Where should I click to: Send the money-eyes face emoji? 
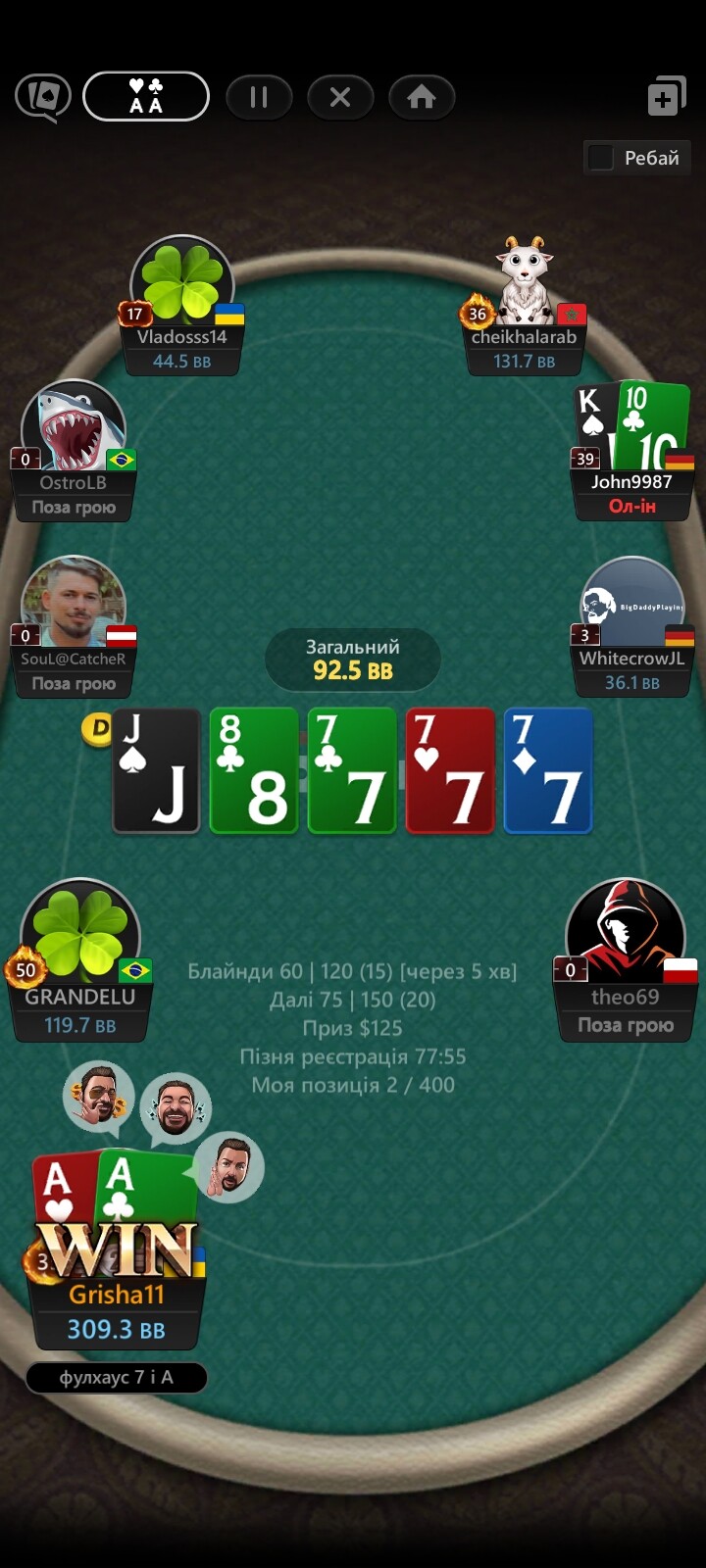pyautogui.click(x=98, y=1096)
